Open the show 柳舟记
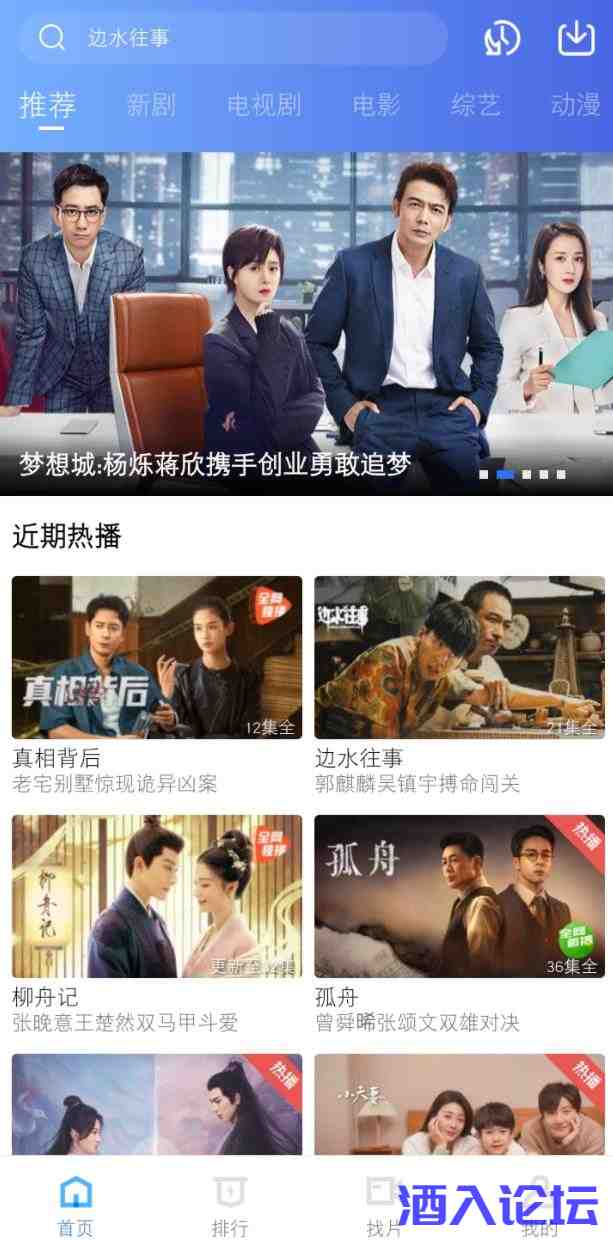 157,896
